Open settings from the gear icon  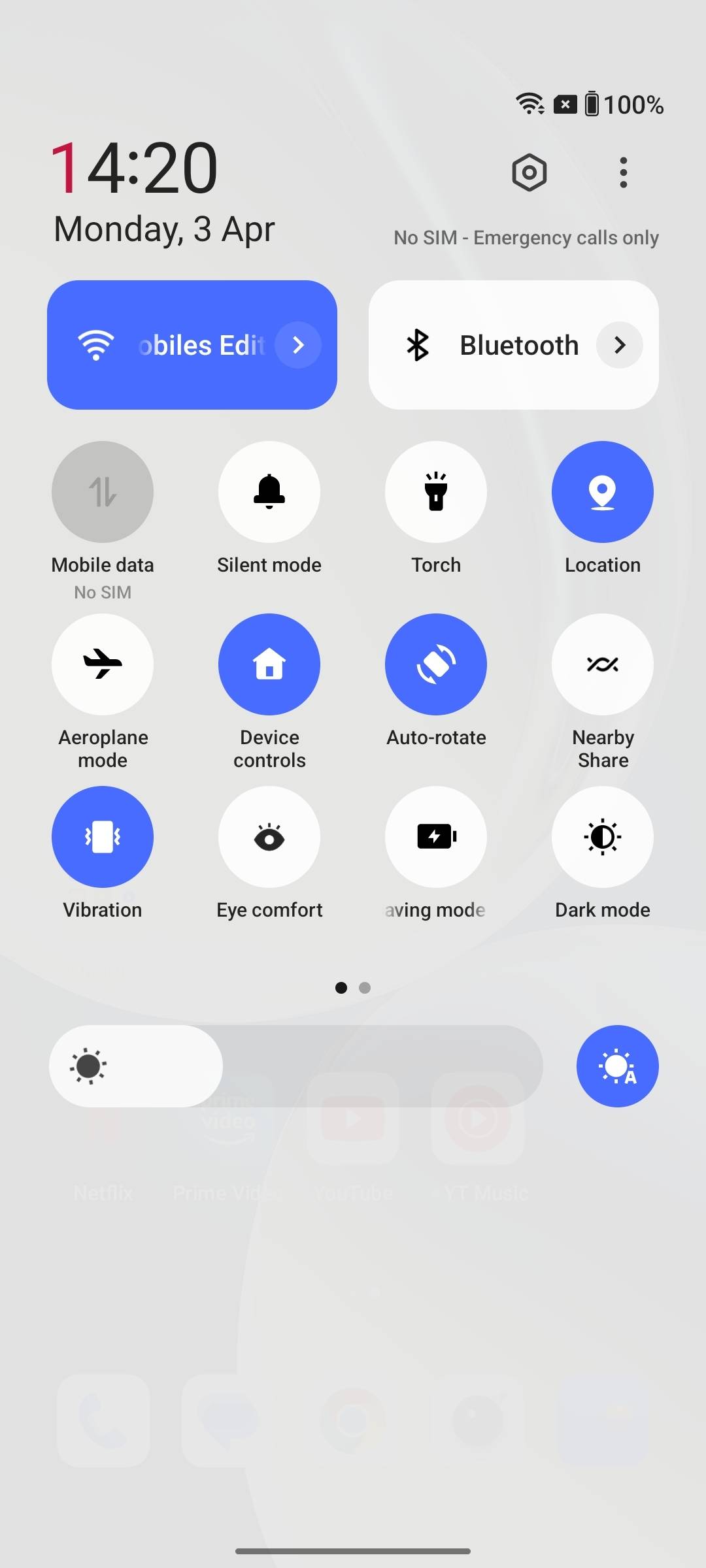point(529,172)
